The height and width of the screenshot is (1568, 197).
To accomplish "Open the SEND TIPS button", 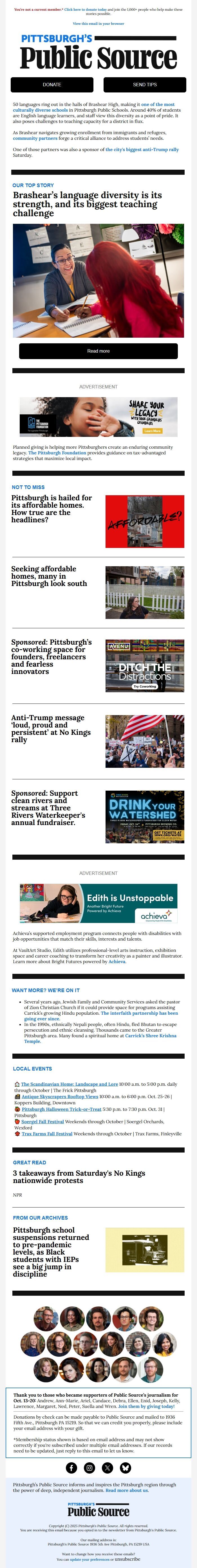I will 145,85.
